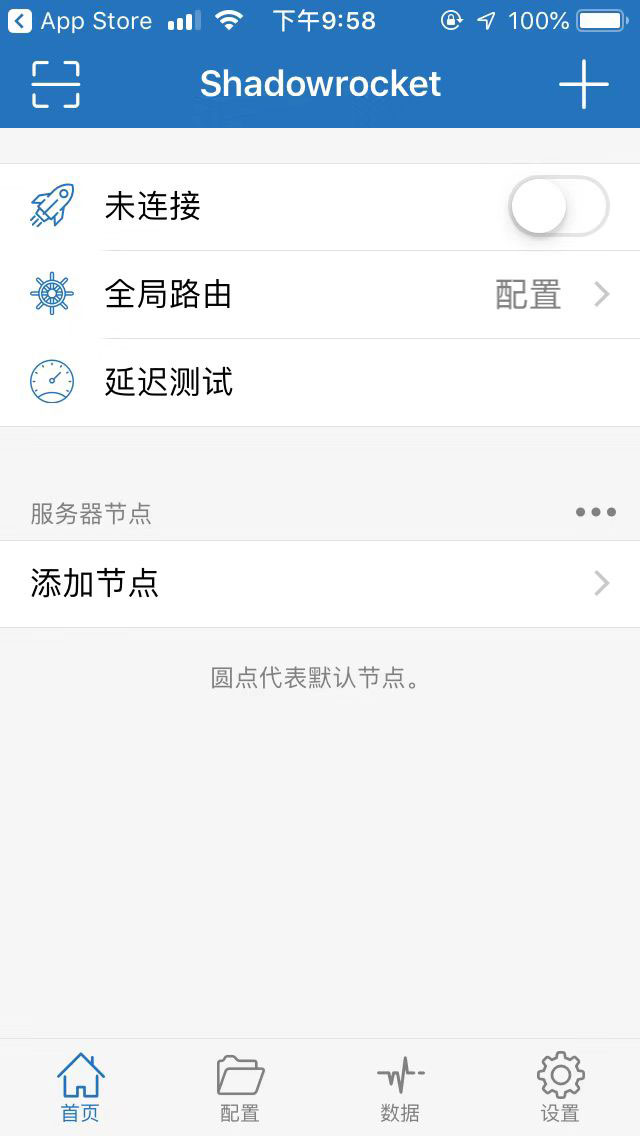Switch to the 首页 tab
Screen dimensions: 640x1136
point(80,1087)
